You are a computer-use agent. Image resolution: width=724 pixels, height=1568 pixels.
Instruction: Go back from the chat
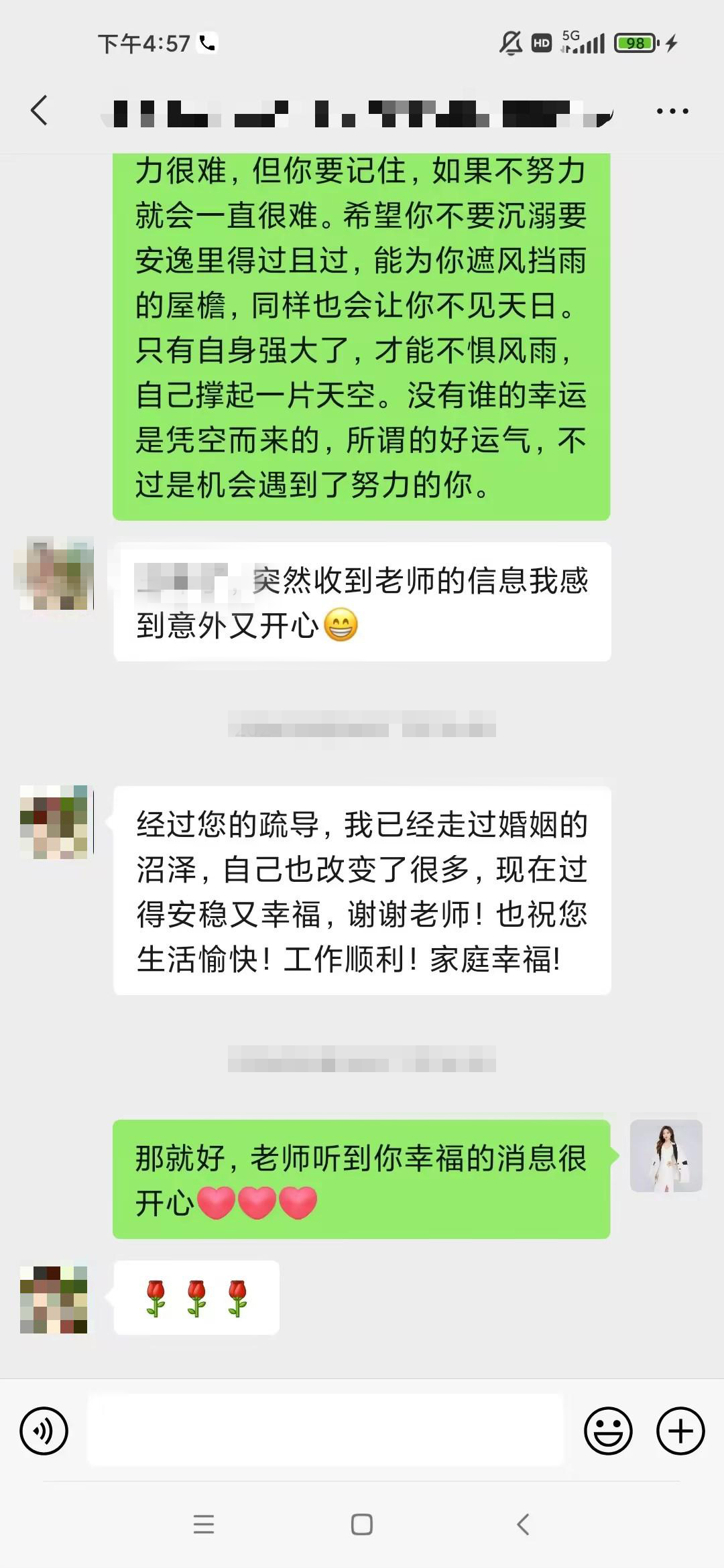pyautogui.click(x=40, y=111)
